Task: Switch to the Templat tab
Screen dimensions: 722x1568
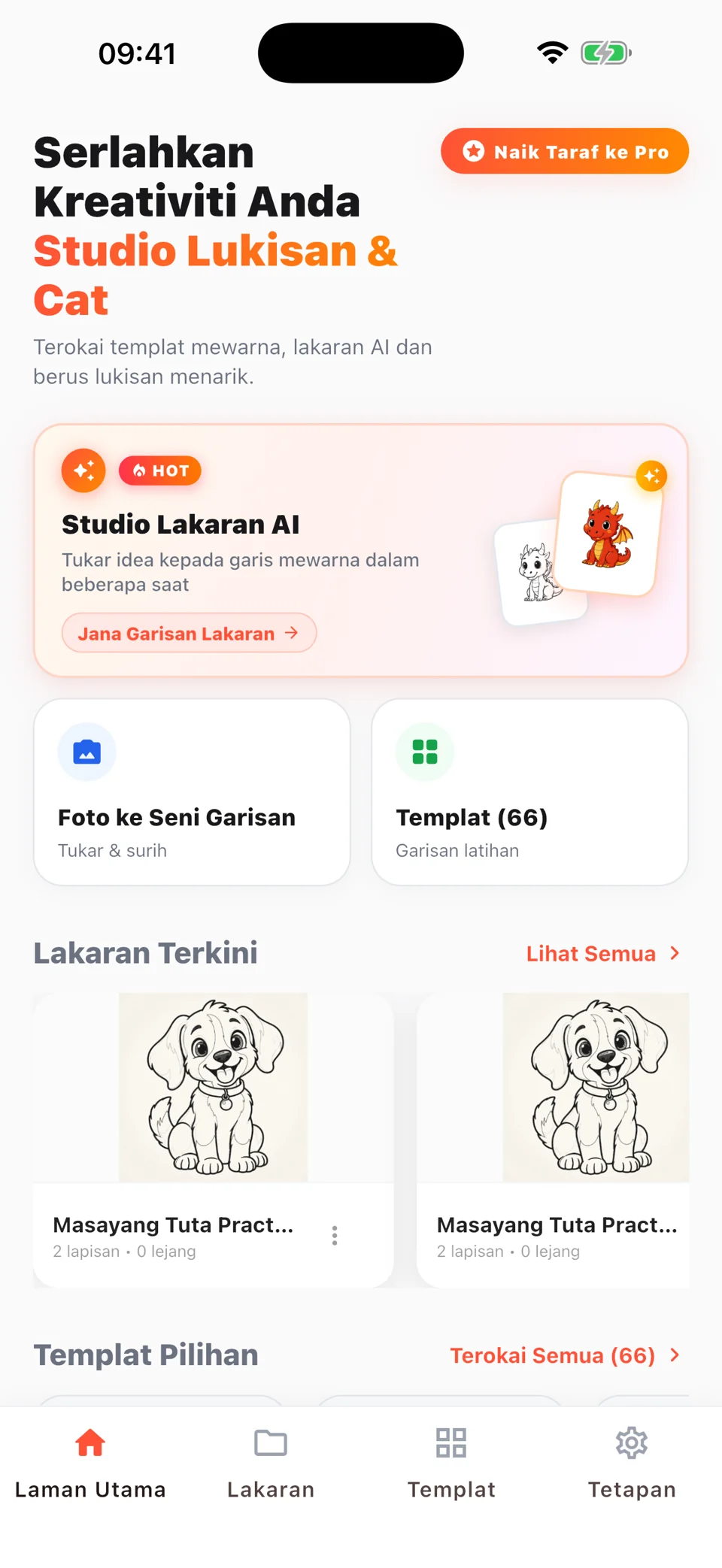Action: [451, 1463]
